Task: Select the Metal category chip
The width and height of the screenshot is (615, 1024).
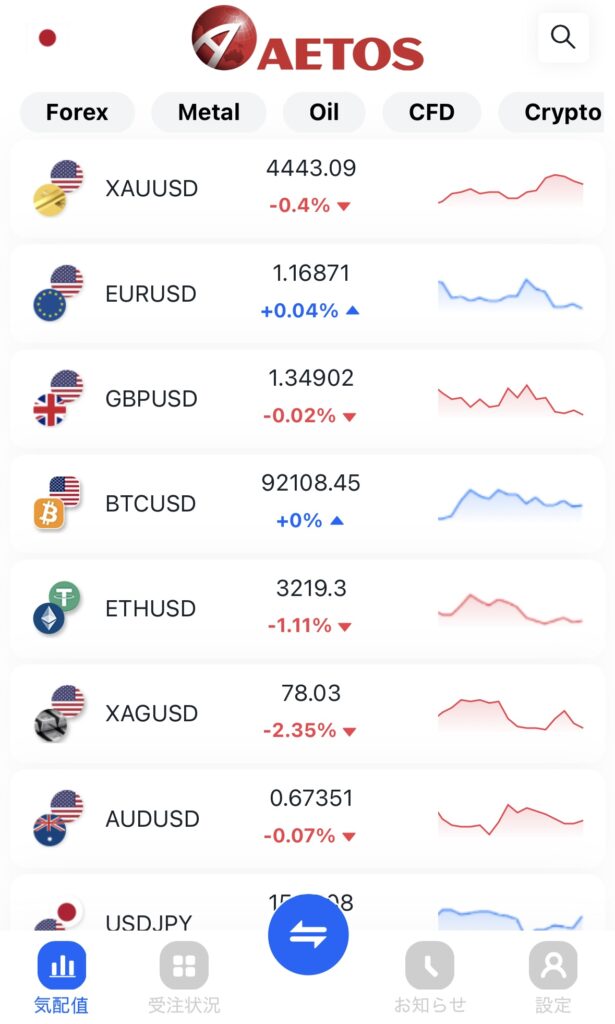Action: point(208,112)
